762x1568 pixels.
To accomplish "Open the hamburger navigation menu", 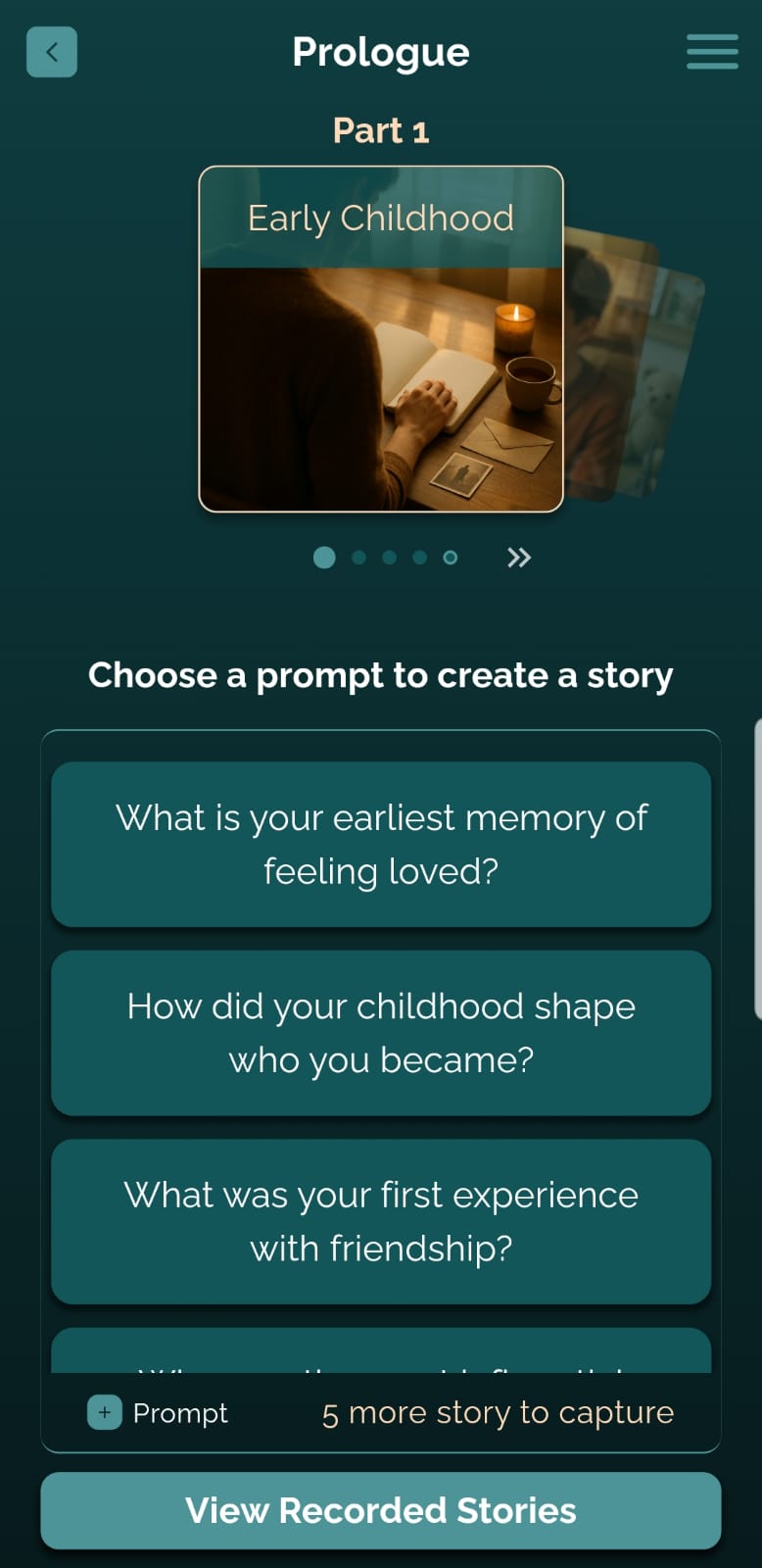I will pos(712,52).
